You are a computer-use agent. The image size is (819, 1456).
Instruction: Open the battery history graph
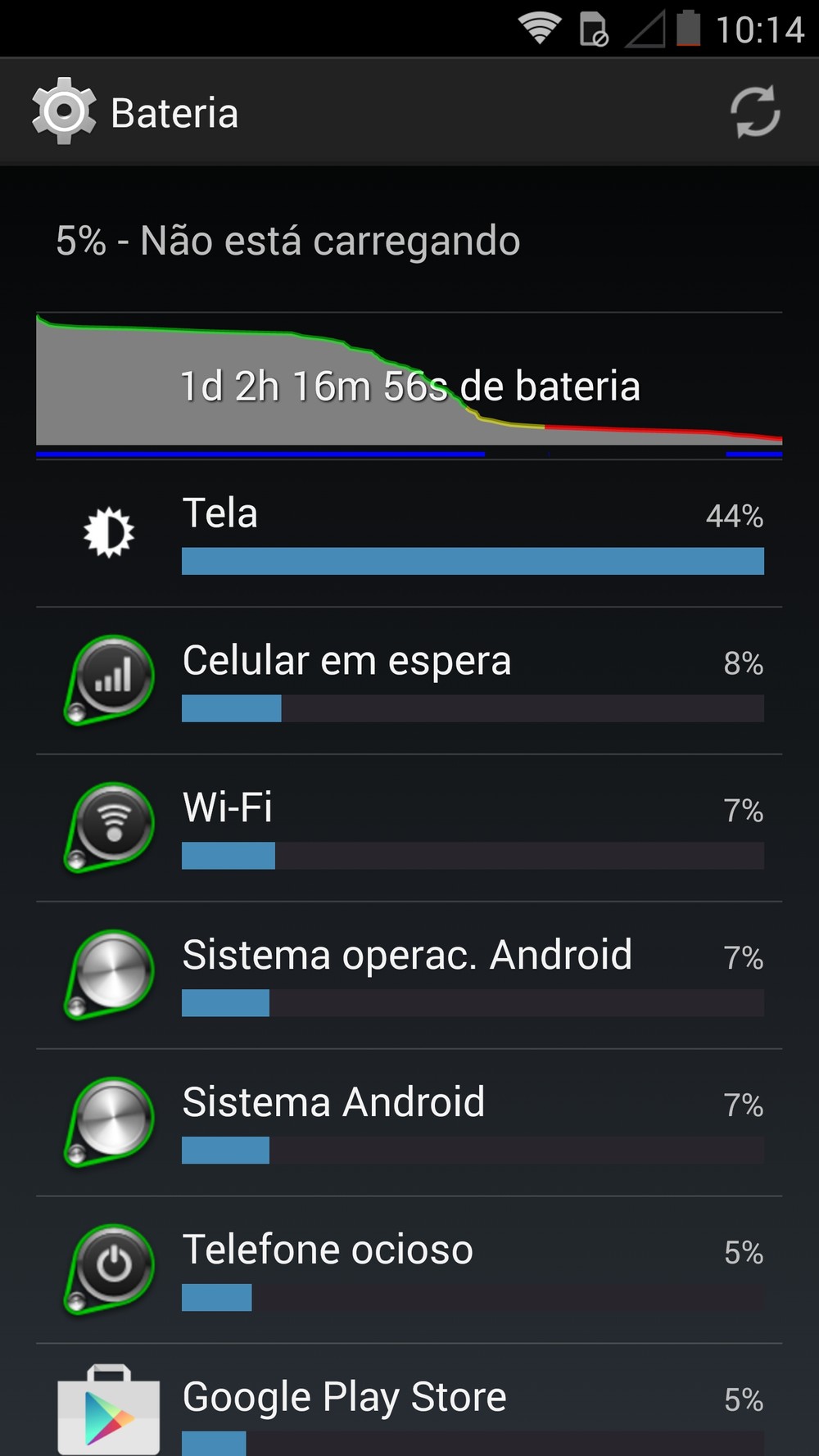[x=409, y=385]
